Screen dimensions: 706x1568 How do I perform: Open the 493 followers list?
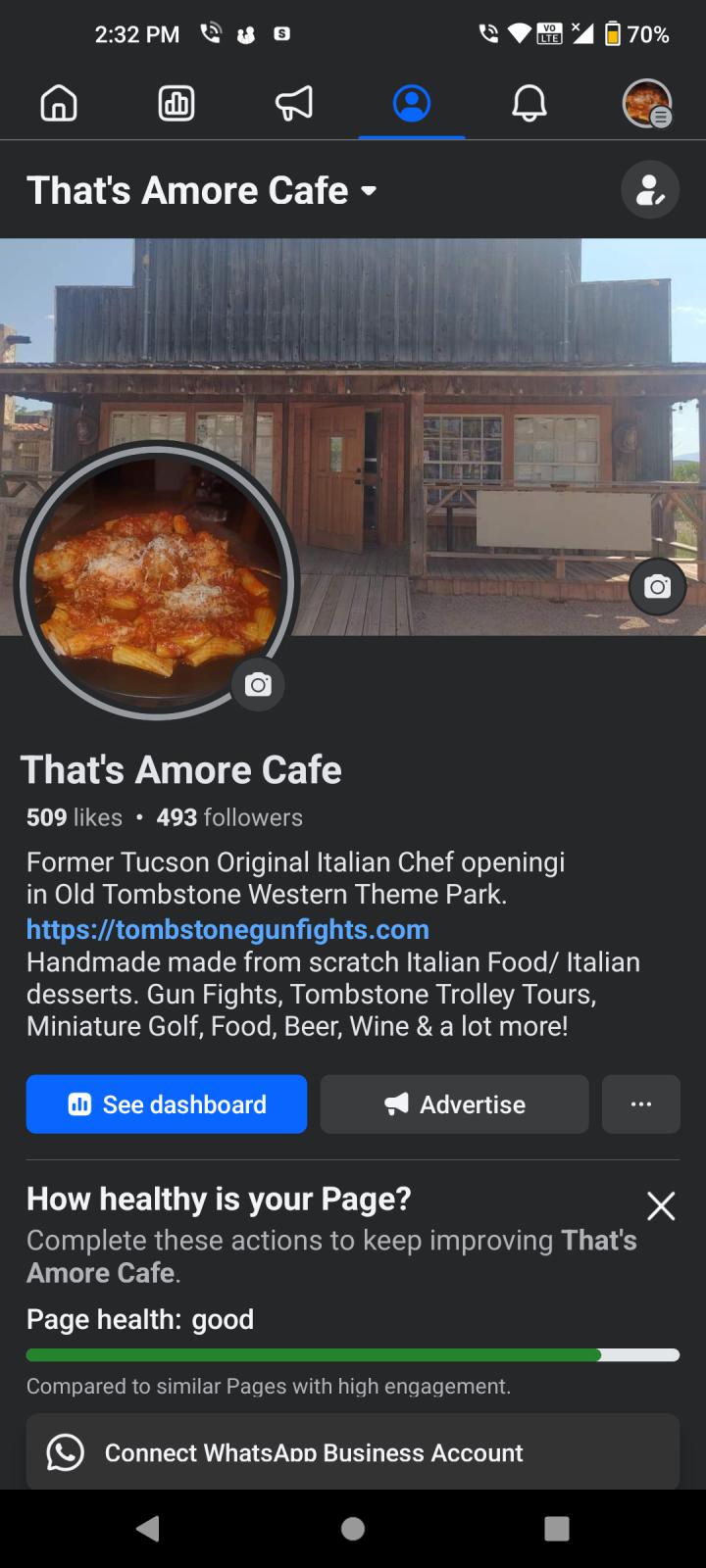click(x=229, y=817)
